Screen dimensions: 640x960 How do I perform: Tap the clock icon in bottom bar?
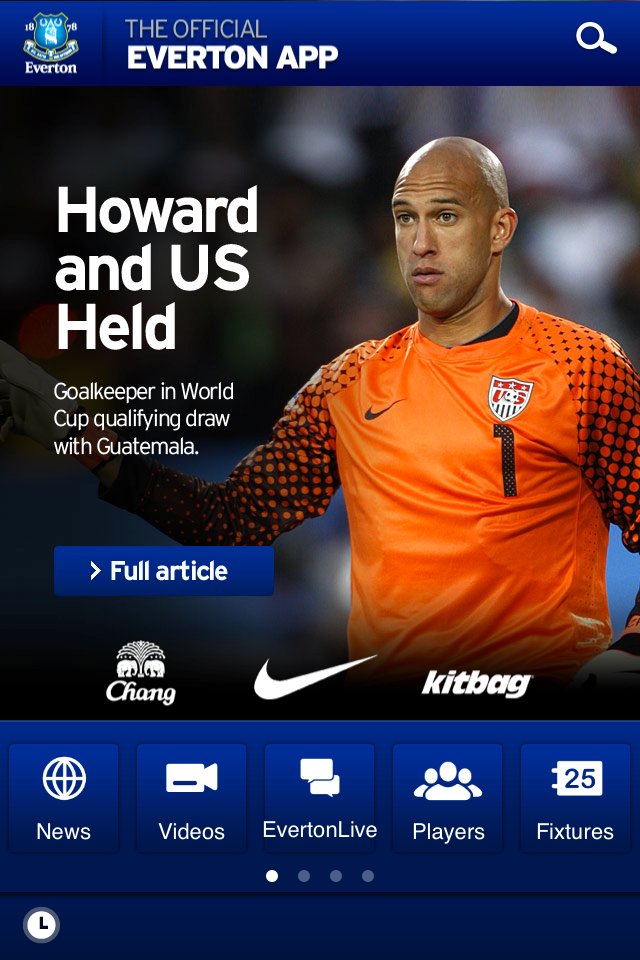click(x=41, y=925)
